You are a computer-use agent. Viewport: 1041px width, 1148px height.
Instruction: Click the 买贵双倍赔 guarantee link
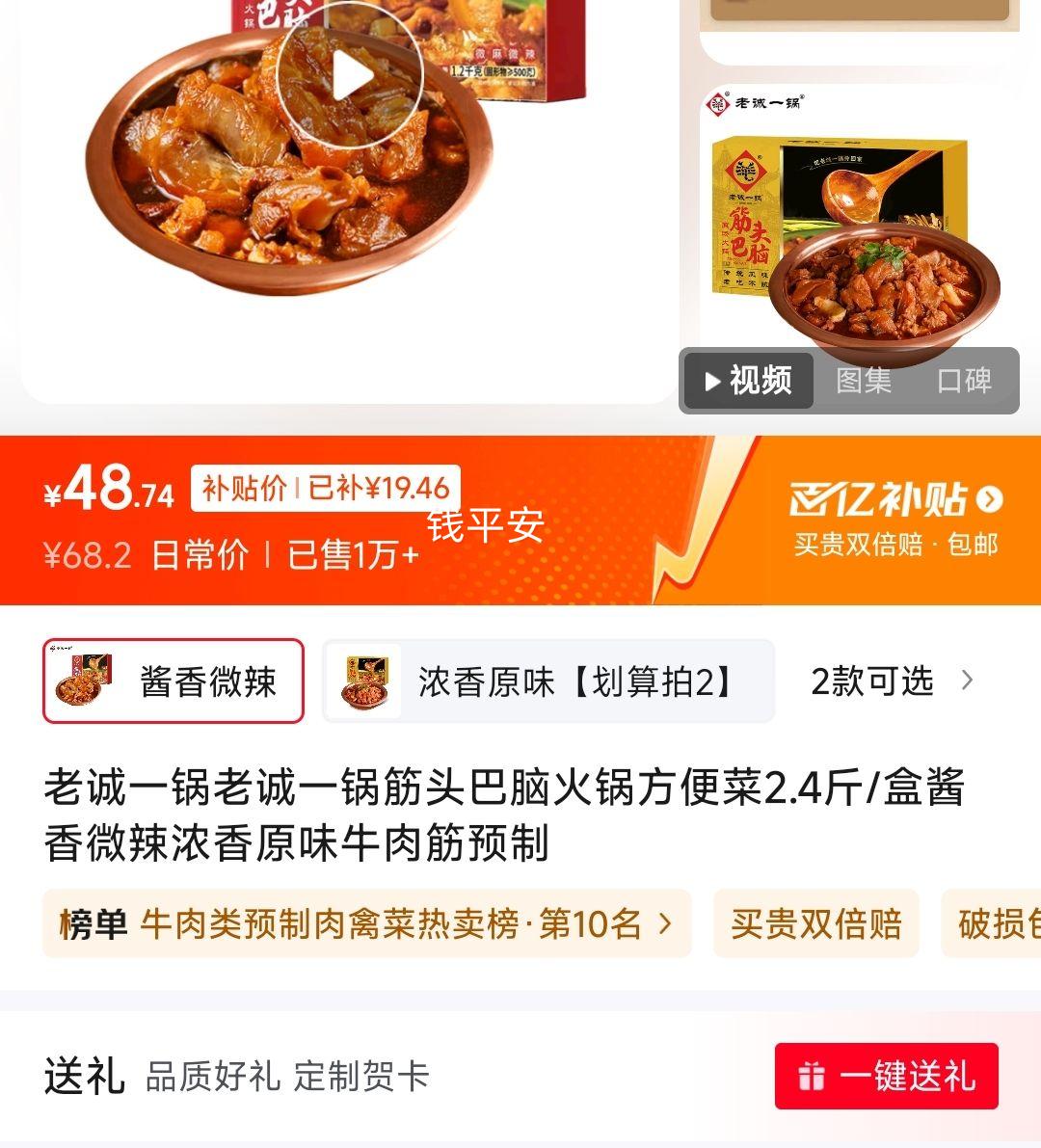(817, 923)
